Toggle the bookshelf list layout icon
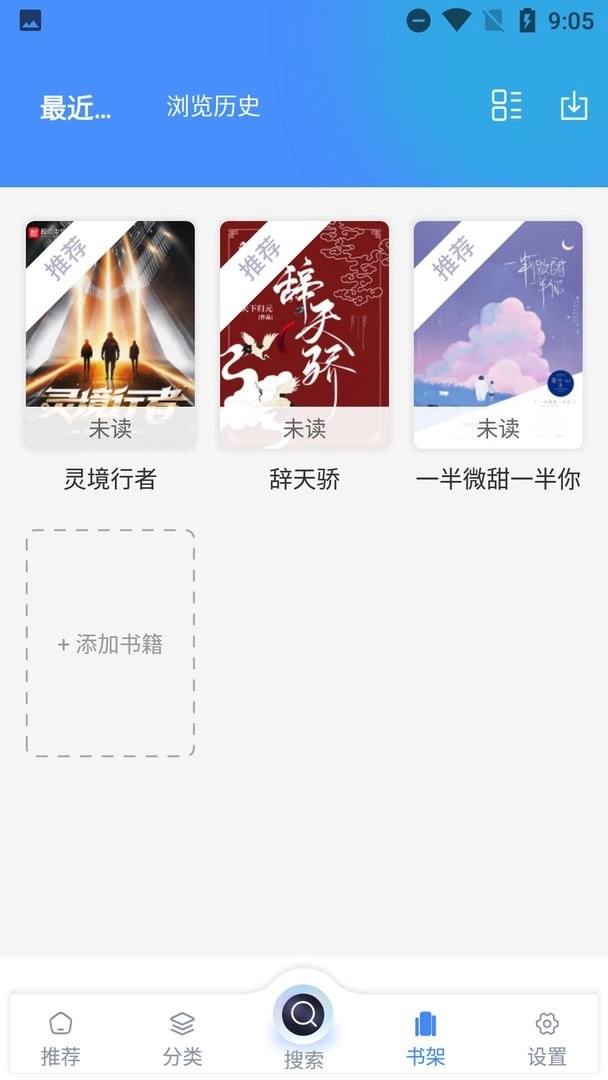The width and height of the screenshot is (608, 1080). pos(506,105)
